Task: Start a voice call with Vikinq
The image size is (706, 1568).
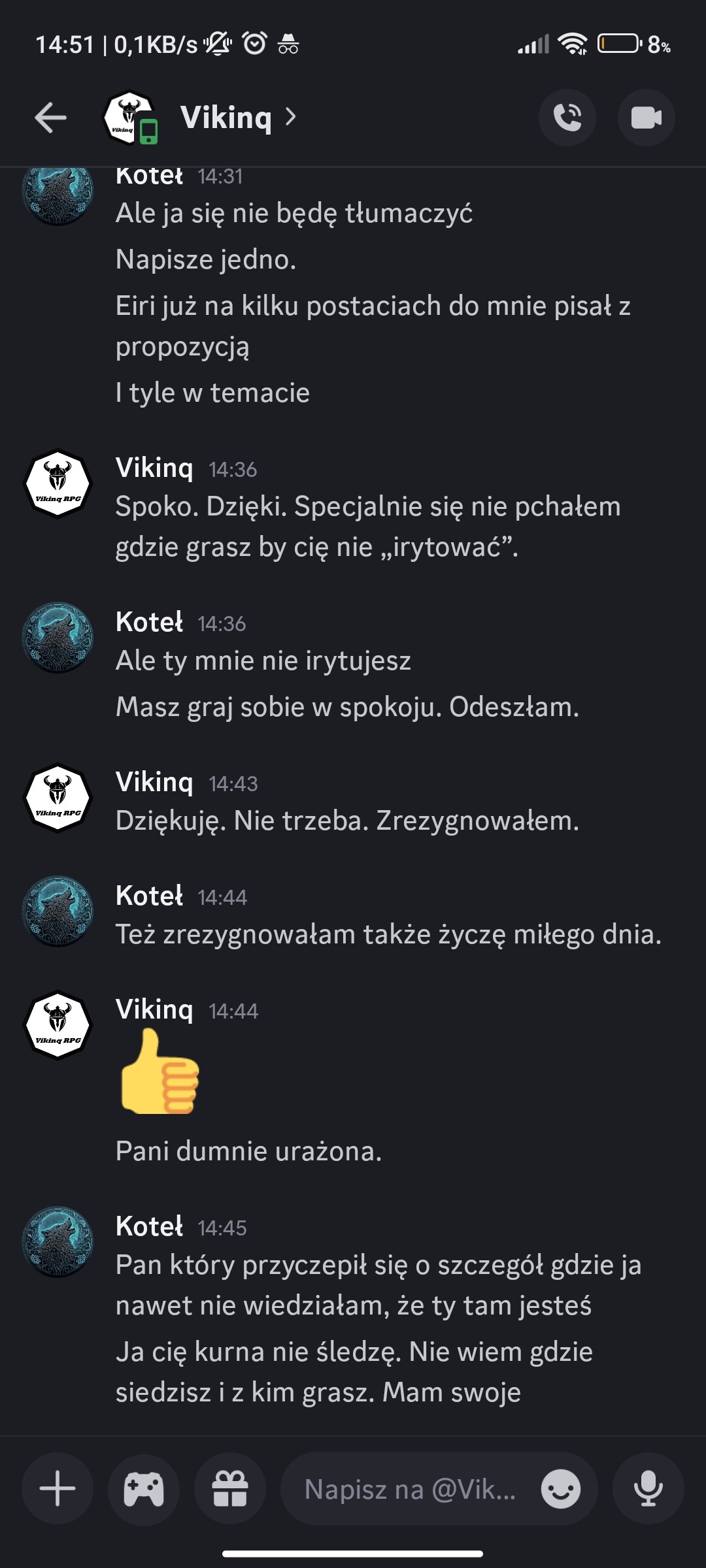Action: [x=567, y=118]
